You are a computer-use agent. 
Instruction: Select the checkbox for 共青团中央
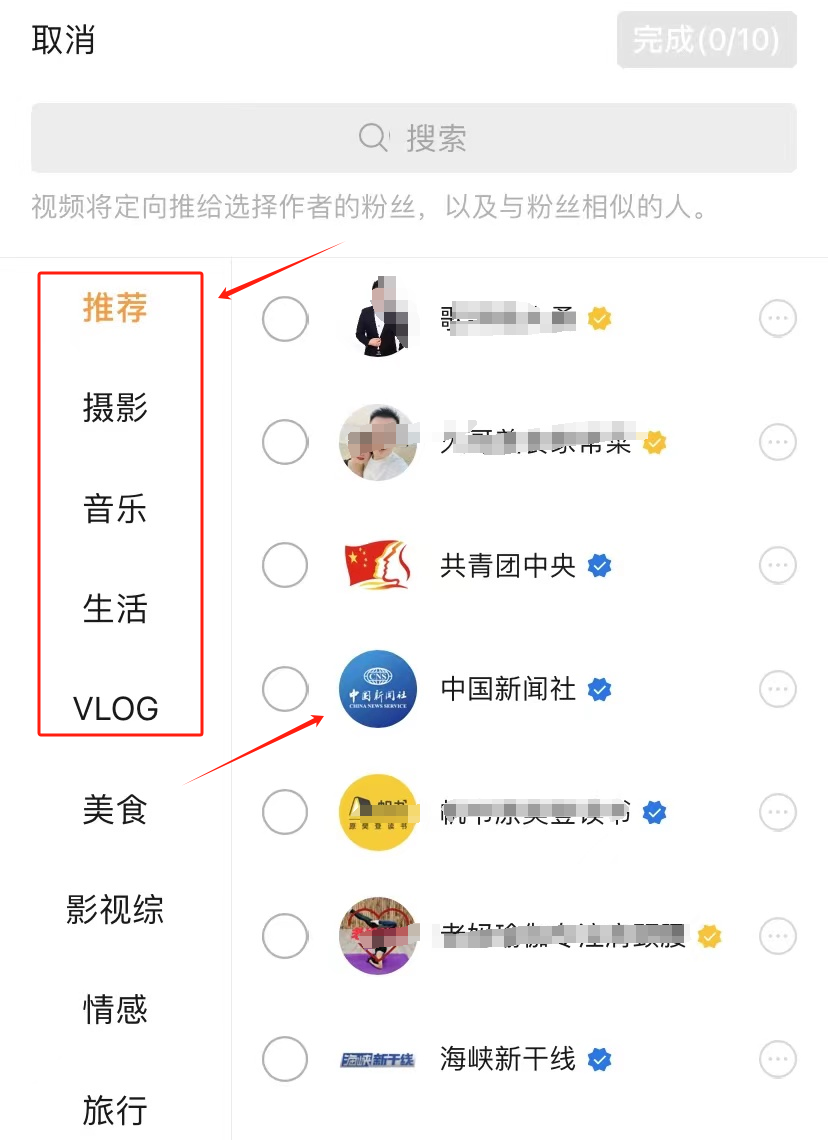285,566
